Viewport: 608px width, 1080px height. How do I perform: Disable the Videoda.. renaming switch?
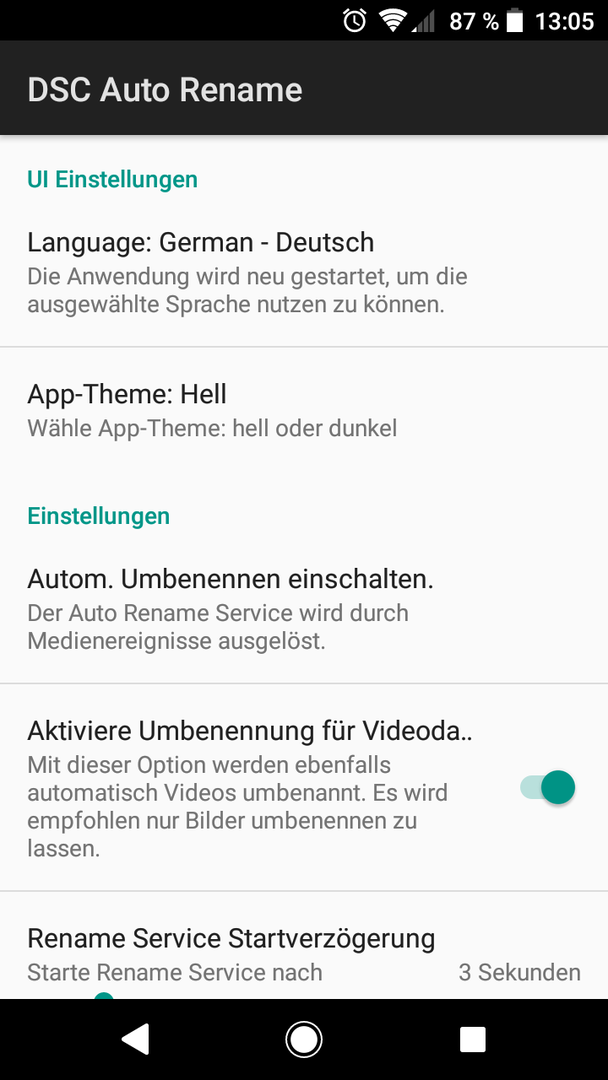[547, 787]
